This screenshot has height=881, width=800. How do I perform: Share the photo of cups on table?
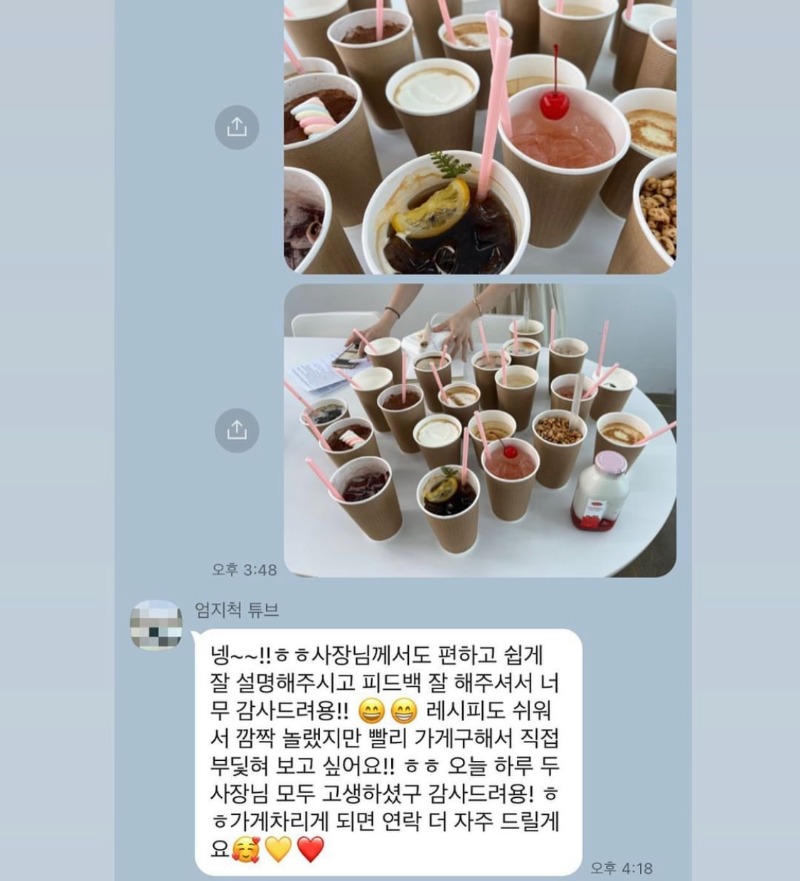tap(237, 430)
